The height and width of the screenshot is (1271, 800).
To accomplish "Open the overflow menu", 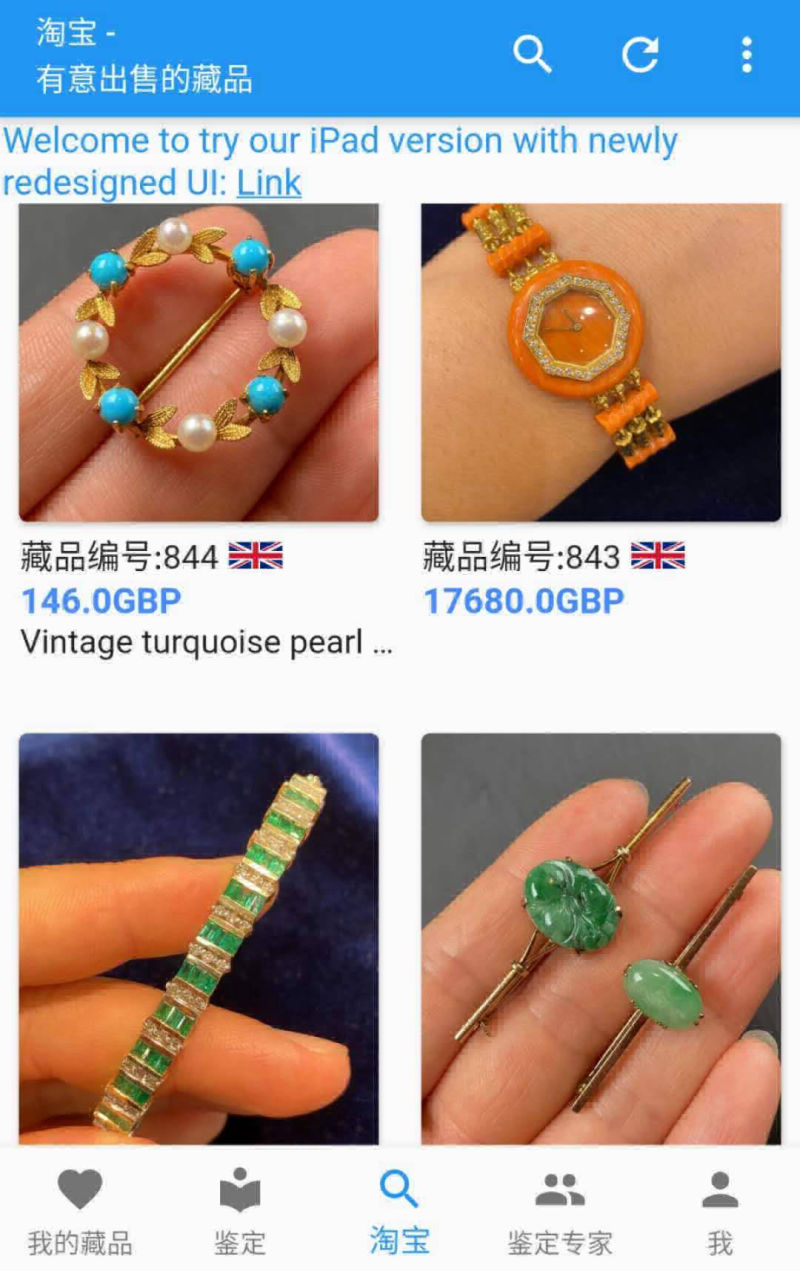I will click(746, 54).
